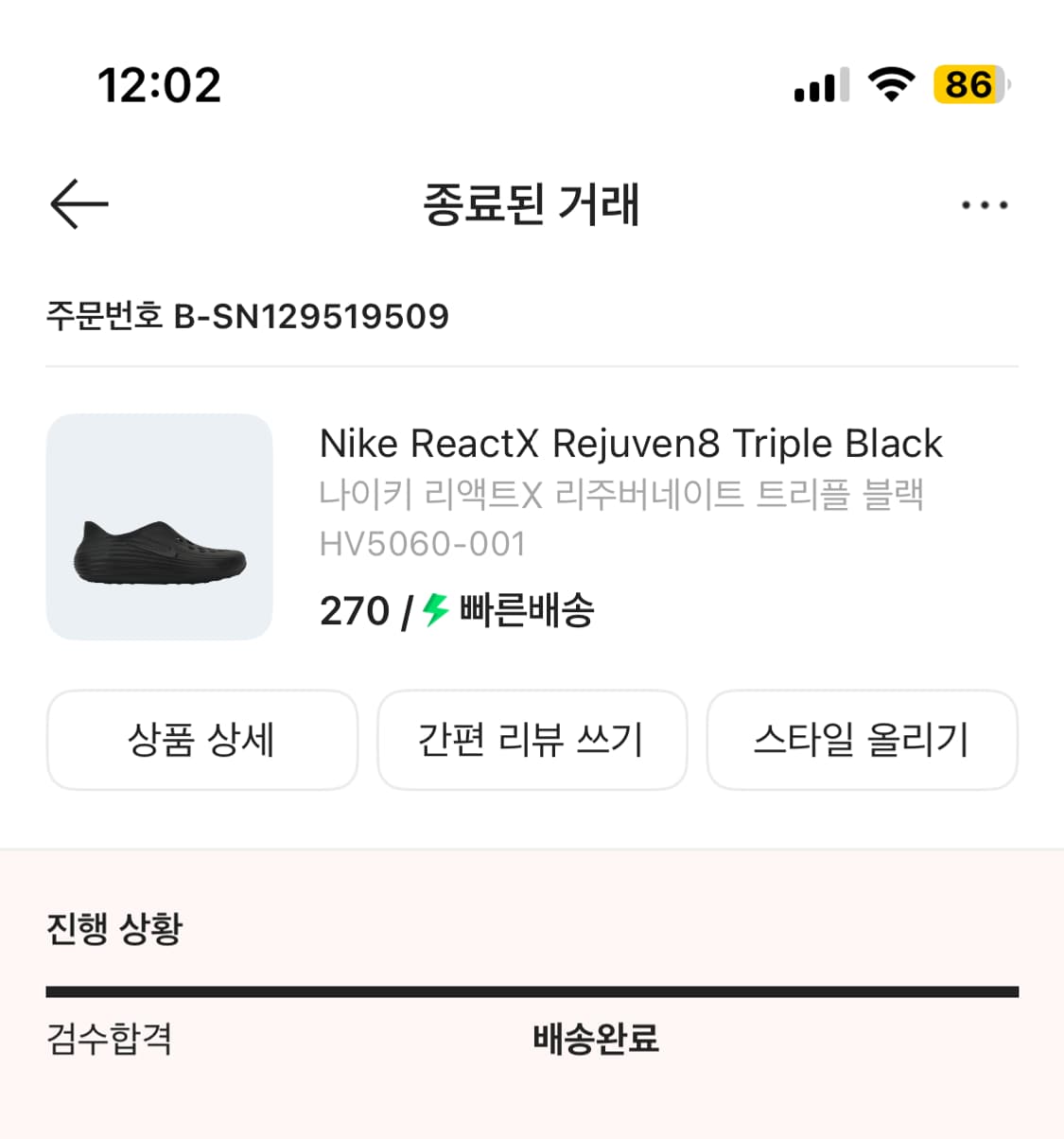This screenshot has width=1064, height=1139.
Task: Tap the back arrow icon
Action: (78, 204)
